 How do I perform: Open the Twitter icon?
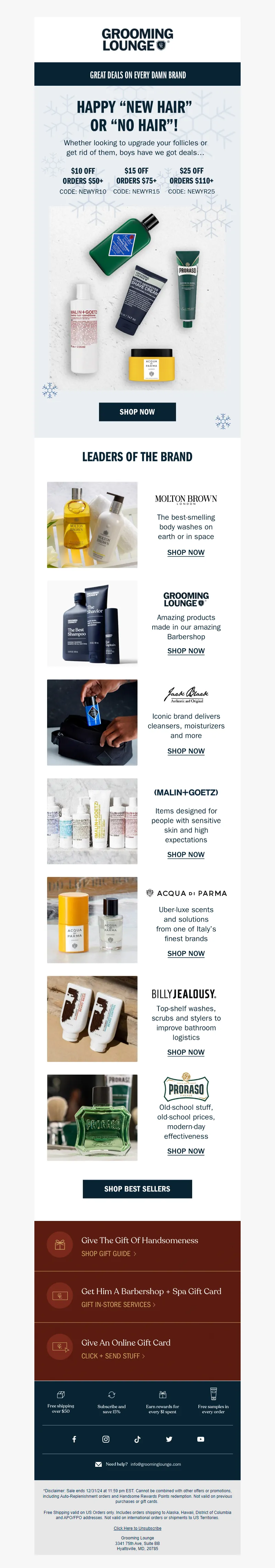(169, 1440)
